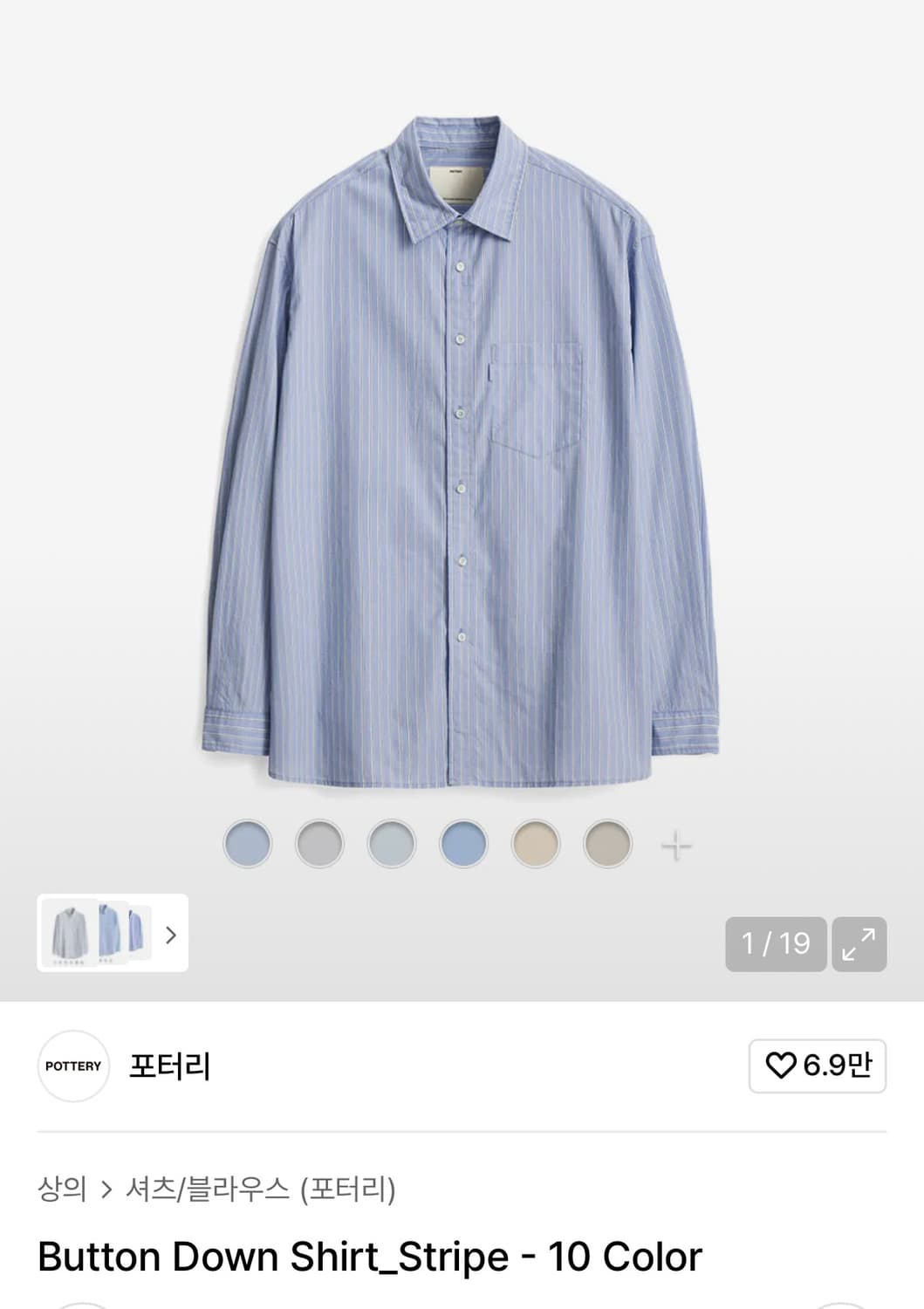Image resolution: width=924 pixels, height=1309 pixels.
Task: Click the plus icon to reveal more colors
Action: pyautogui.click(x=674, y=844)
